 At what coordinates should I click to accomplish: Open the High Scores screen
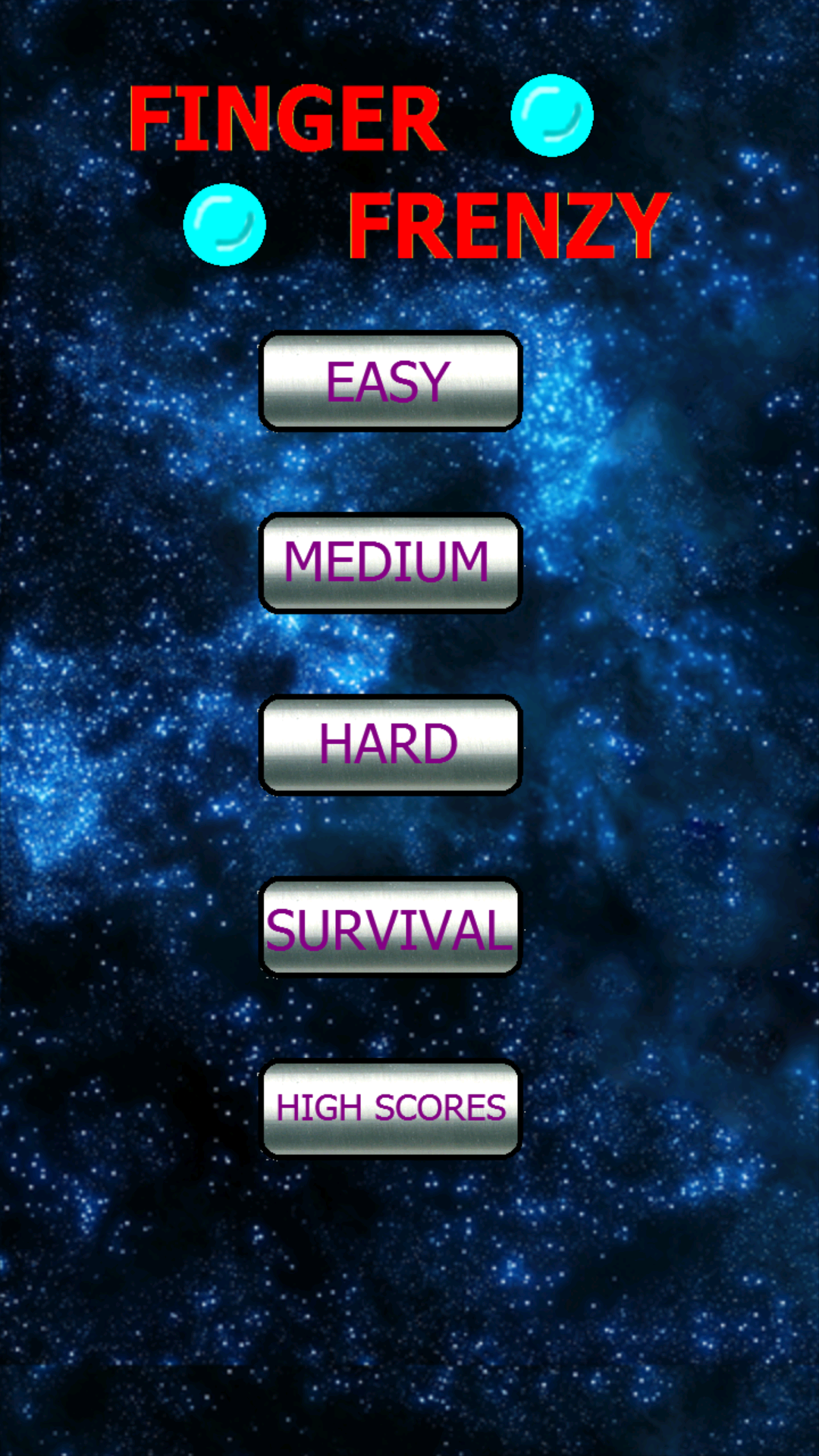(390, 1108)
